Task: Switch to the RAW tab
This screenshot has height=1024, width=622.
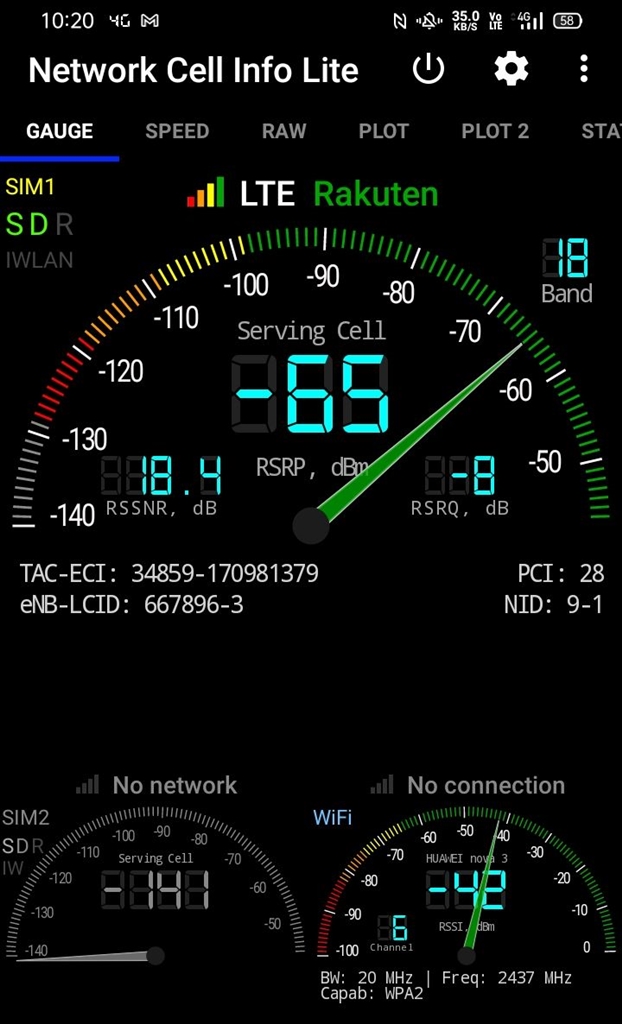Action: coord(284,131)
